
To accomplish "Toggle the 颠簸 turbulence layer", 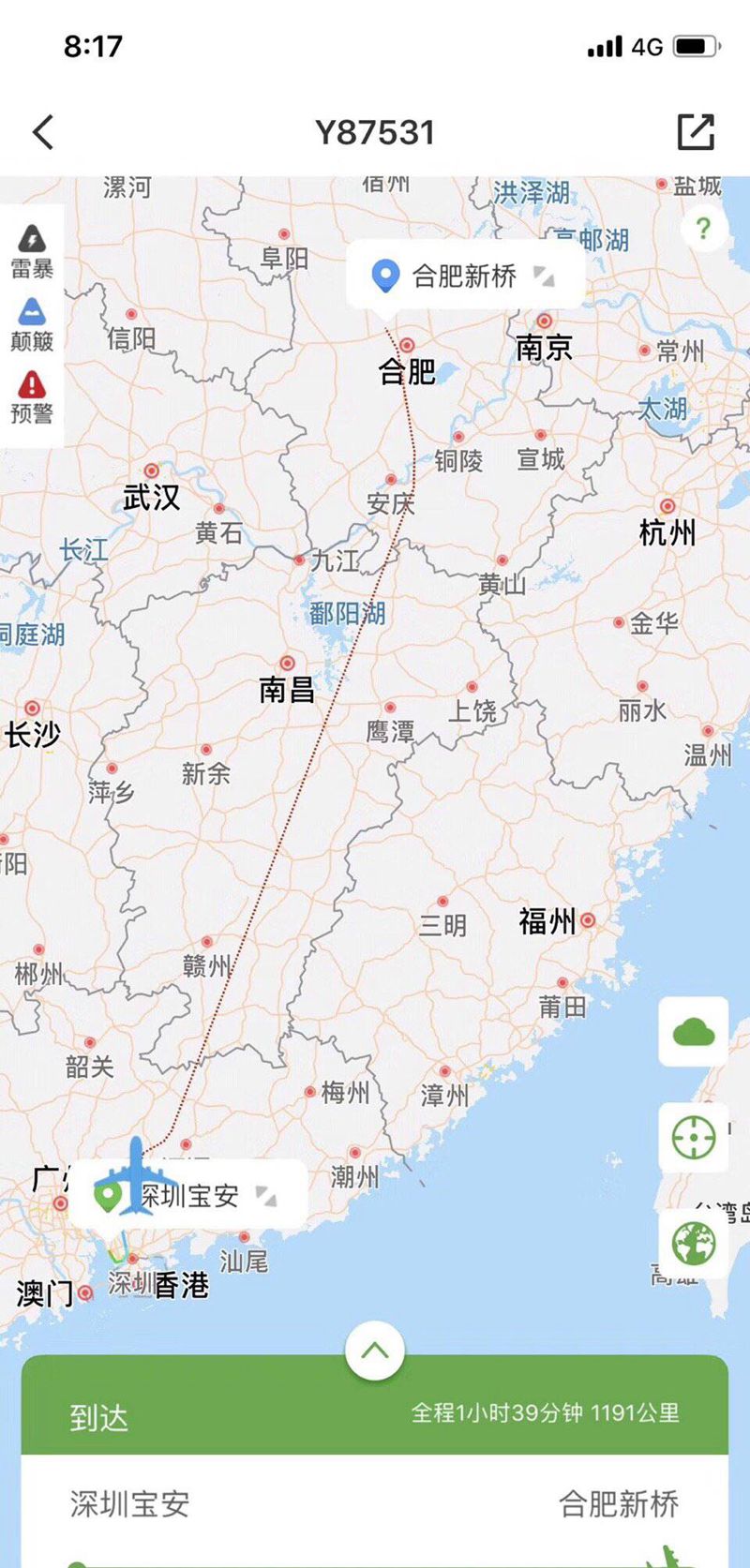I will point(32,323).
